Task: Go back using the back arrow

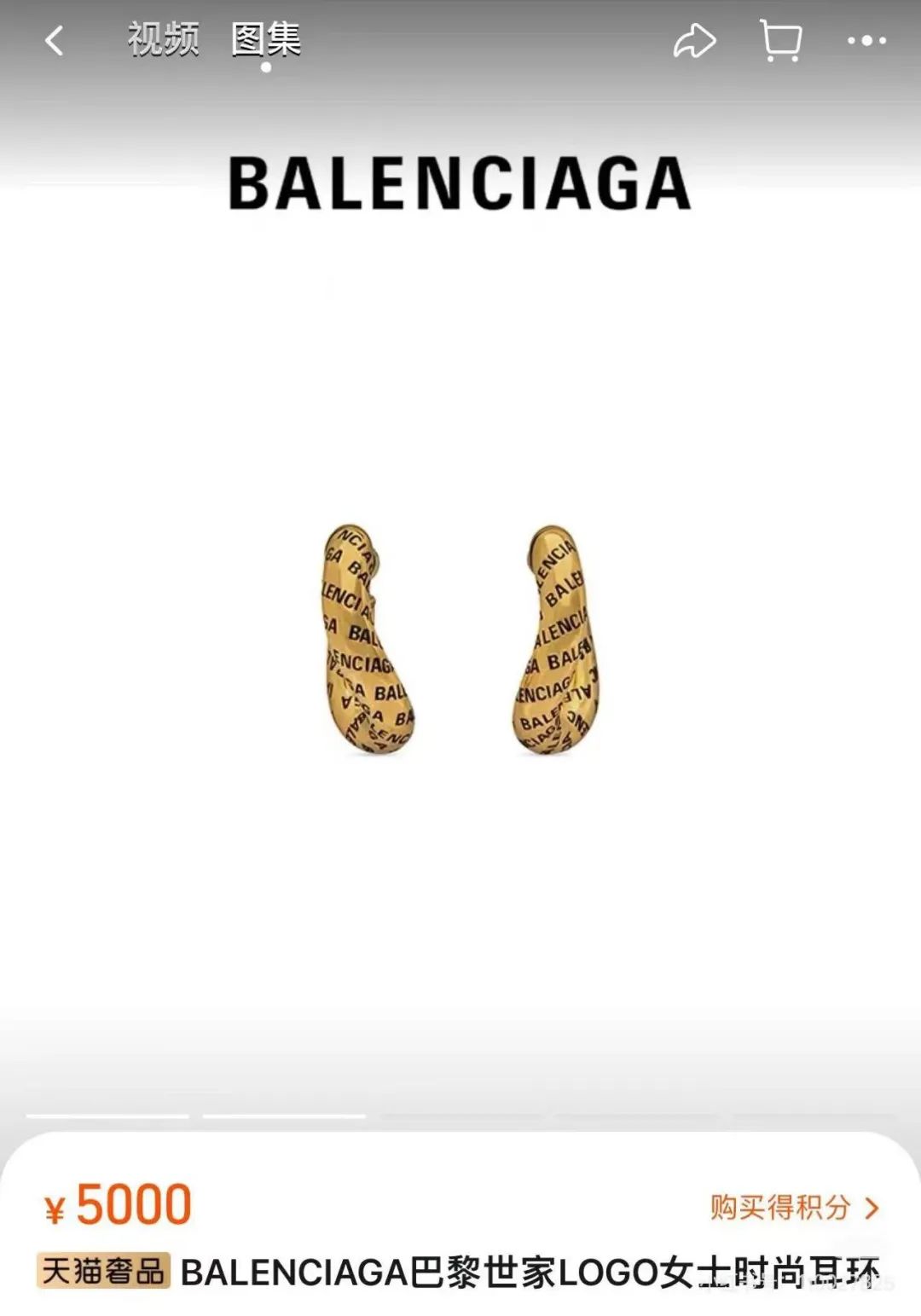Action: [54, 41]
